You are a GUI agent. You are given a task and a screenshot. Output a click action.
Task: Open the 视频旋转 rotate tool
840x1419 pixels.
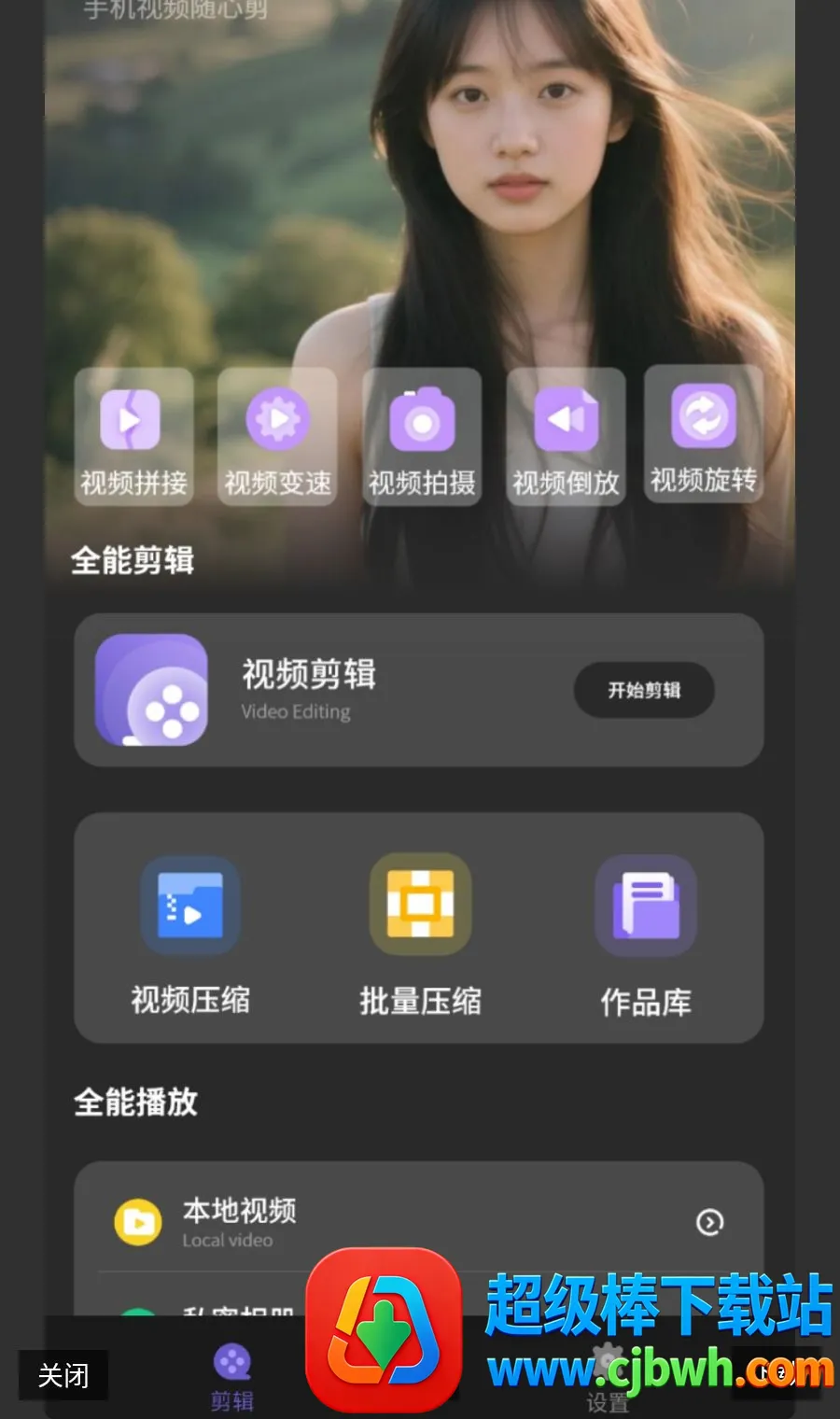point(704,434)
